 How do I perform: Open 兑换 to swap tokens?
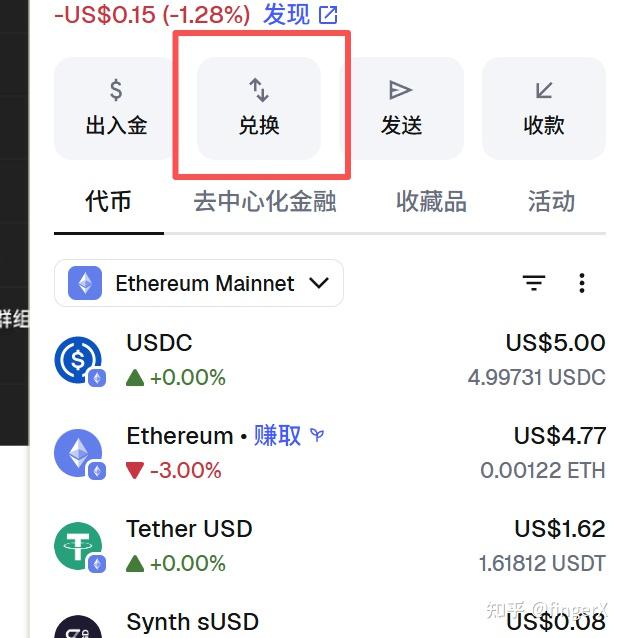pos(259,108)
